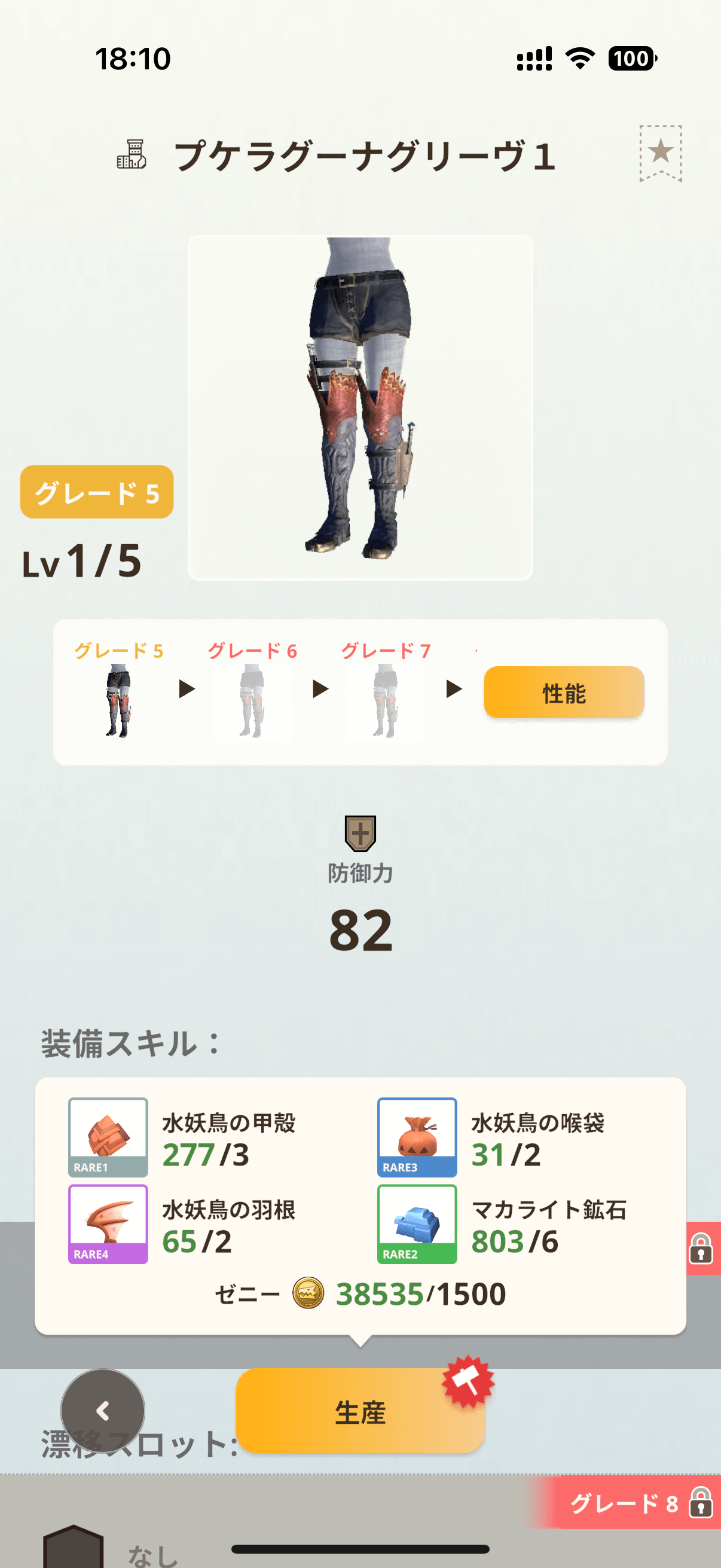721x1568 pixels.
Task: Open 水妖鳥の甲殻 material details
Action: [108, 1136]
